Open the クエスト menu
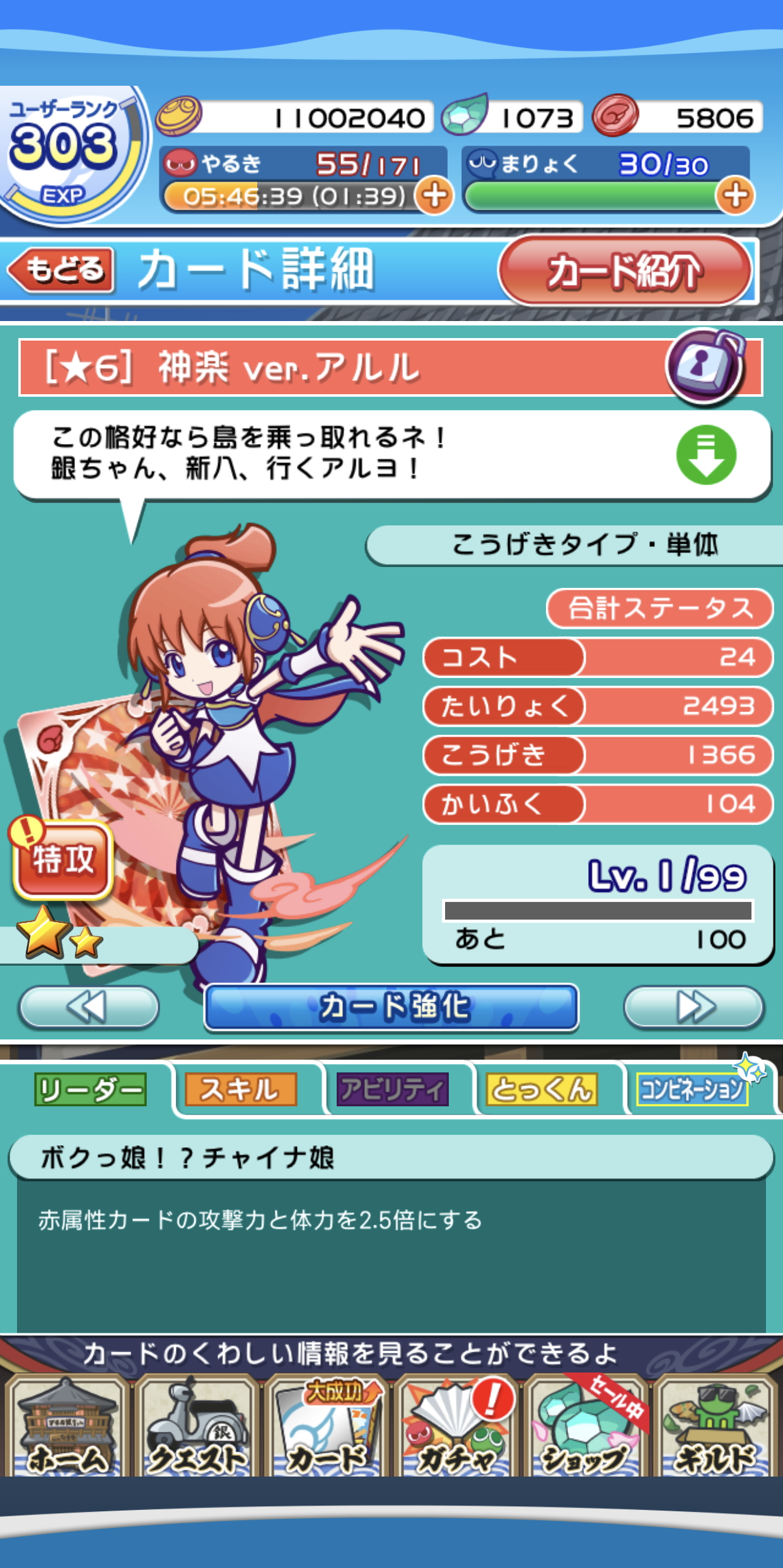 click(x=197, y=1428)
